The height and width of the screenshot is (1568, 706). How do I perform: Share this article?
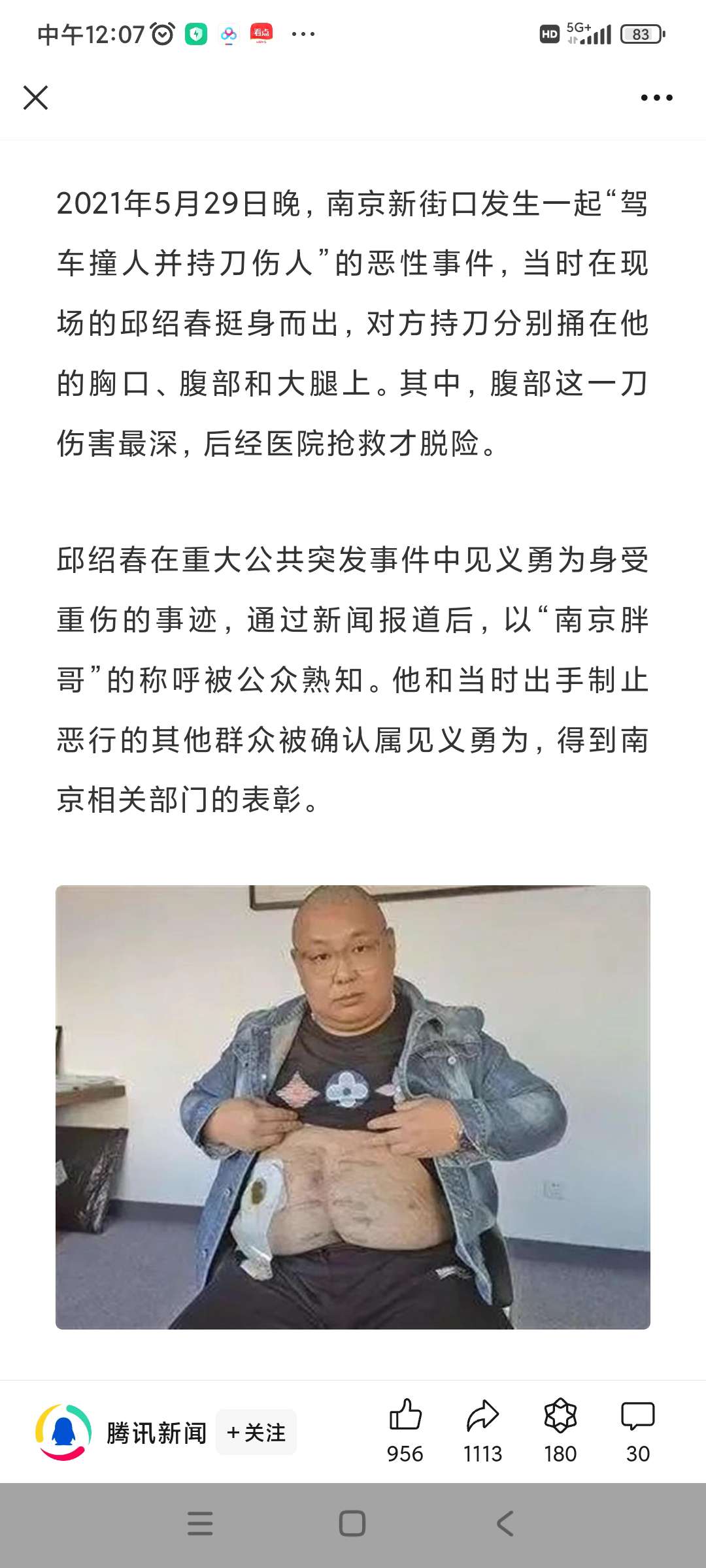click(482, 1418)
